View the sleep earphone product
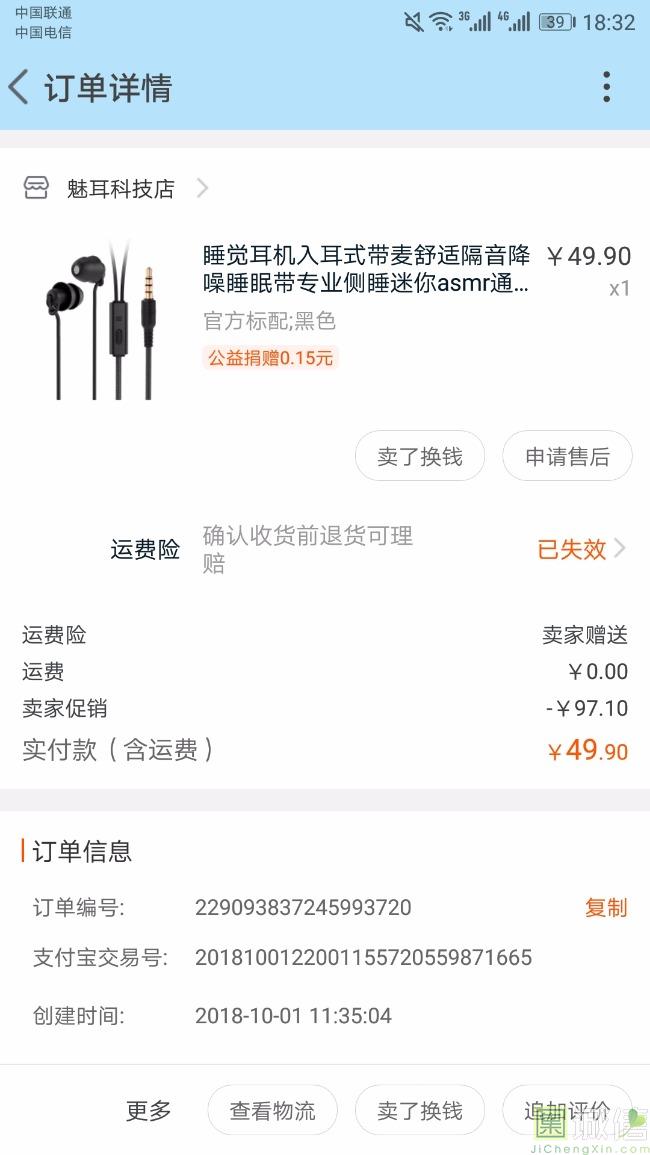The height and width of the screenshot is (1155, 650). coord(365,270)
